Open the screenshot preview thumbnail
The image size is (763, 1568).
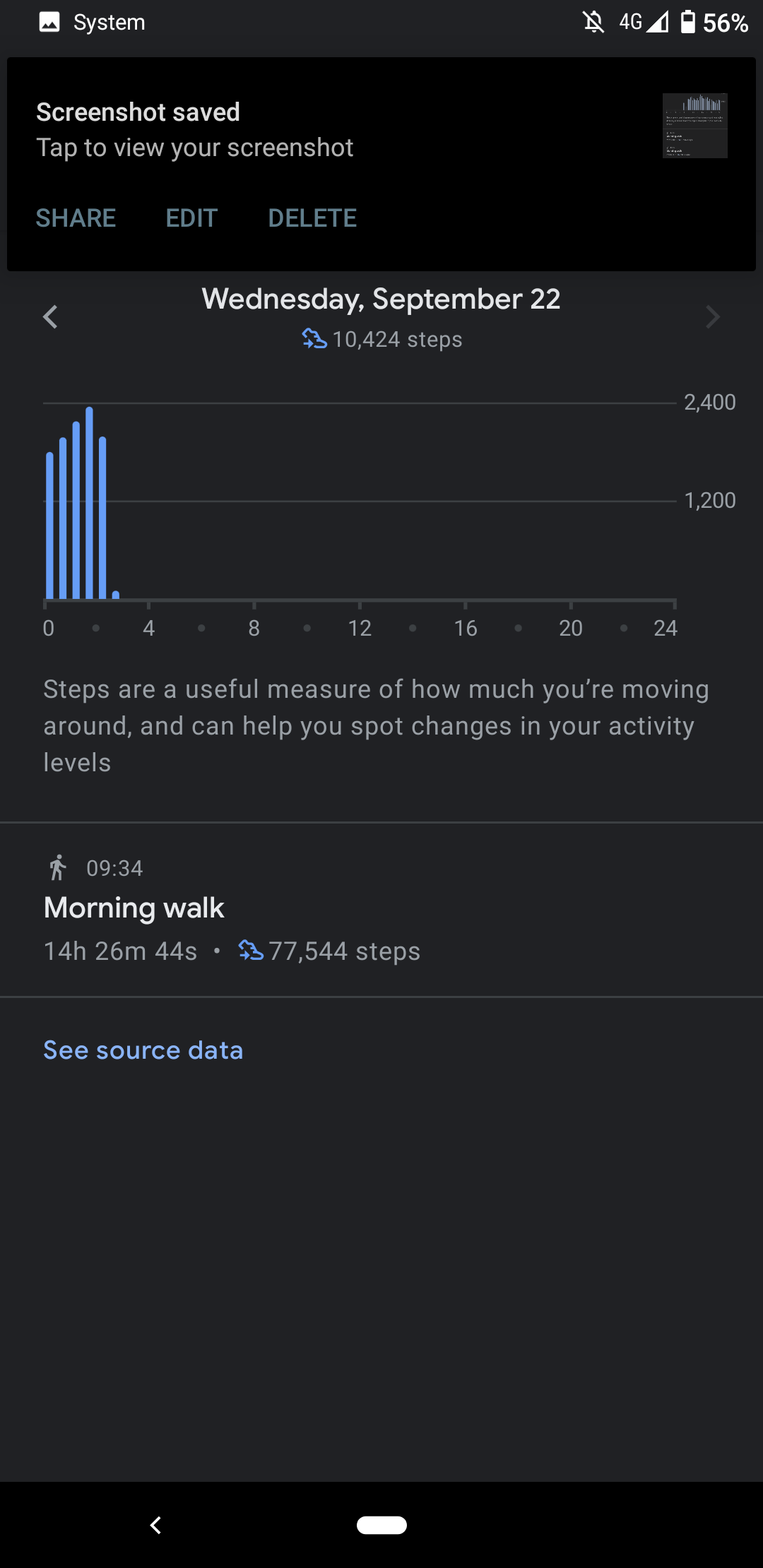pyautogui.click(x=695, y=126)
